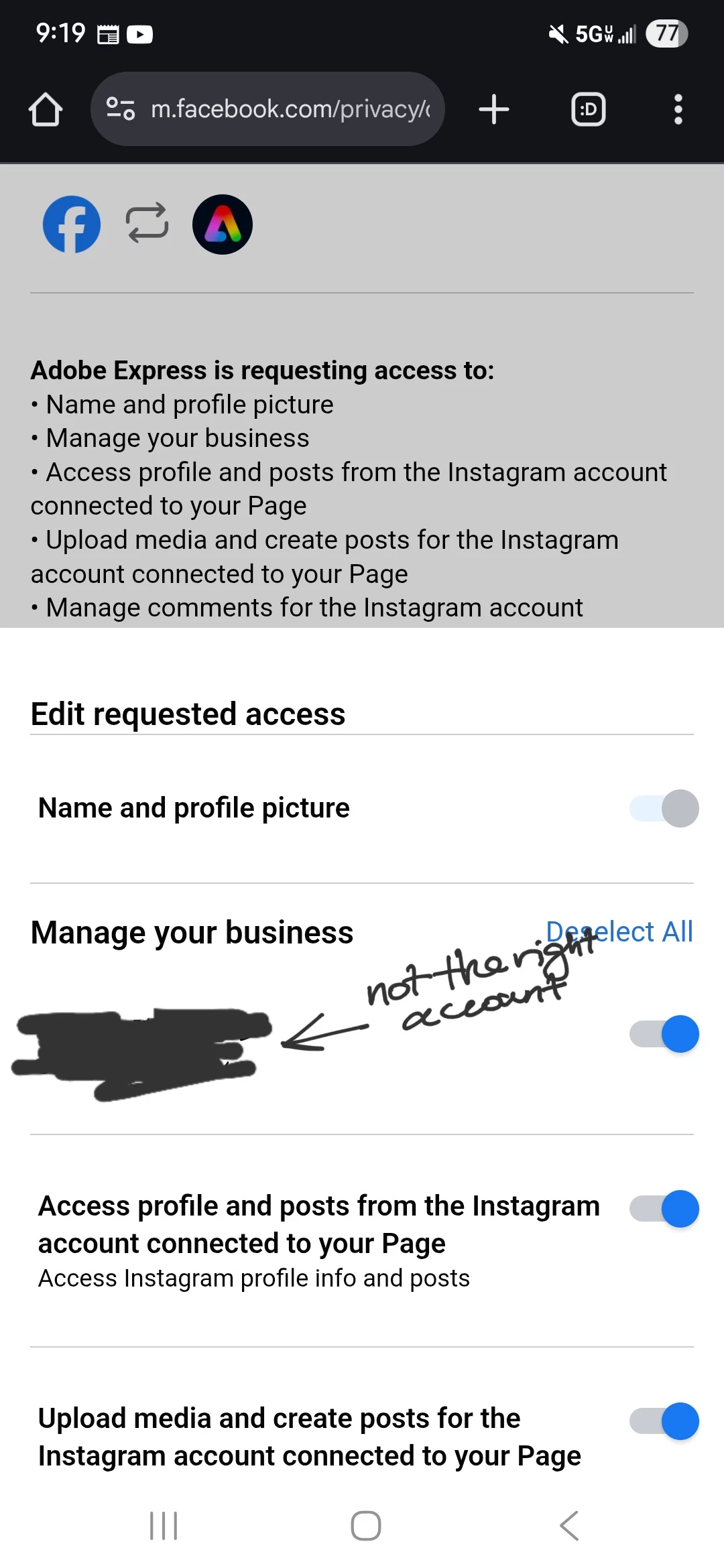Disable Upload media and create posts switch
The height and width of the screenshot is (1568, 724).
(x=664, y=1421)
